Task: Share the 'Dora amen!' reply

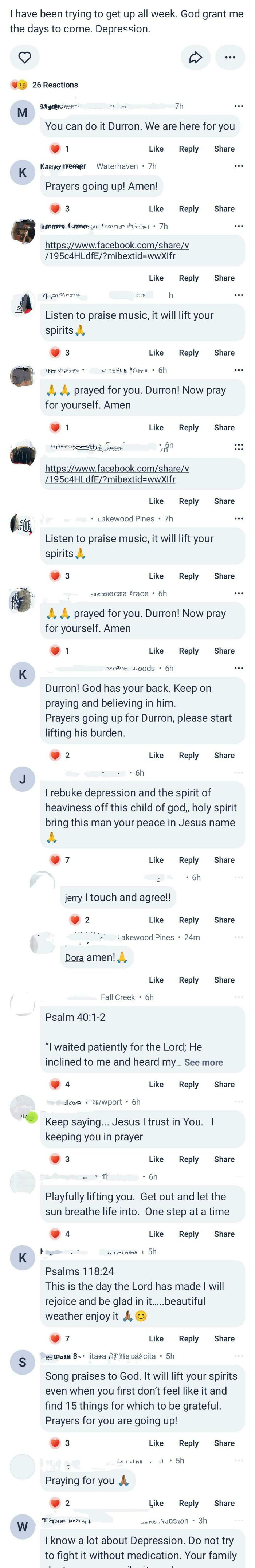Action: (224, 980)
